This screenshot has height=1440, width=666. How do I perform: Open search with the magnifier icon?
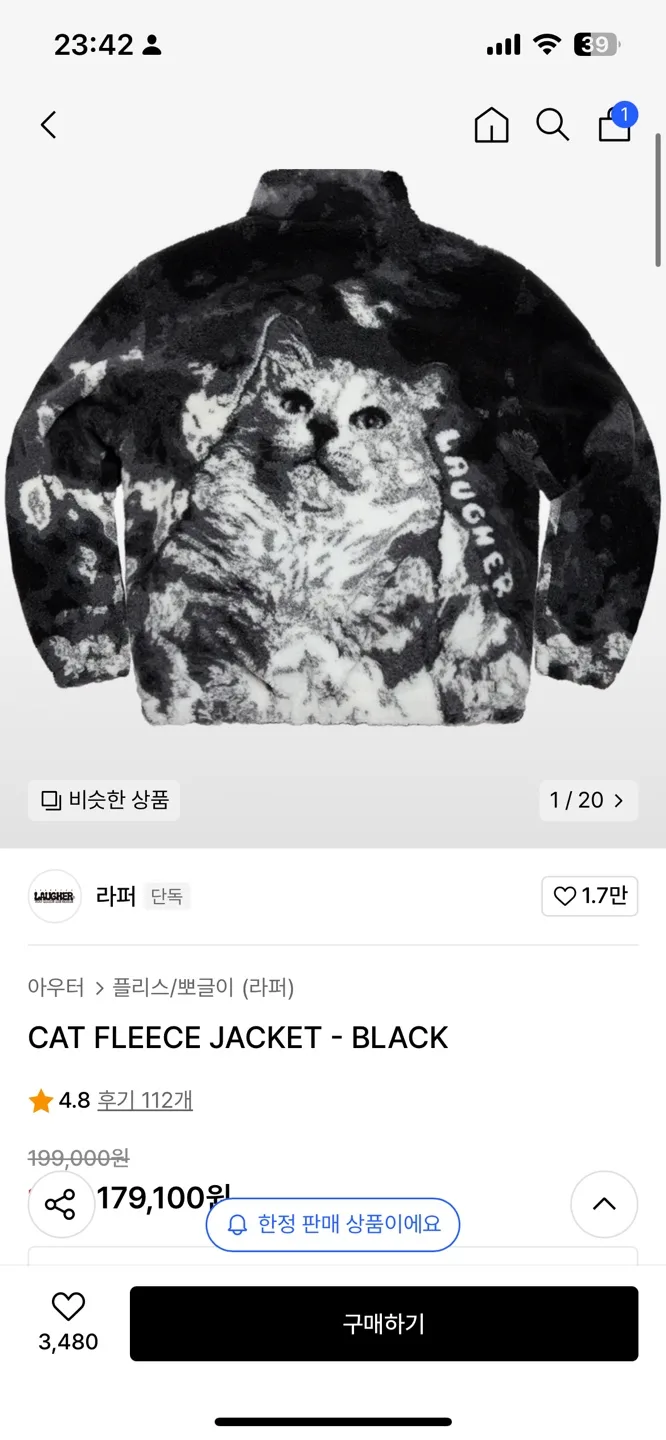pyautogui.click(x=552, y=125)
